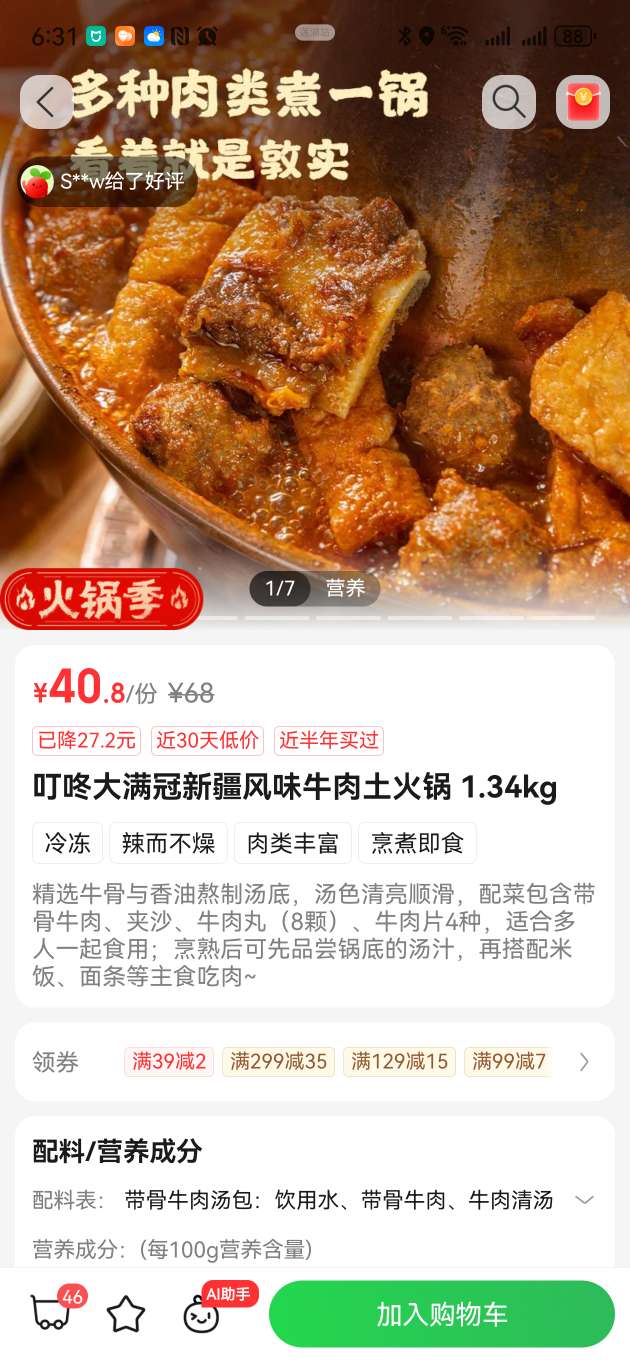The image size is (630, 1360).
Task: Go back to the previous page
Action: click(46, 102)
